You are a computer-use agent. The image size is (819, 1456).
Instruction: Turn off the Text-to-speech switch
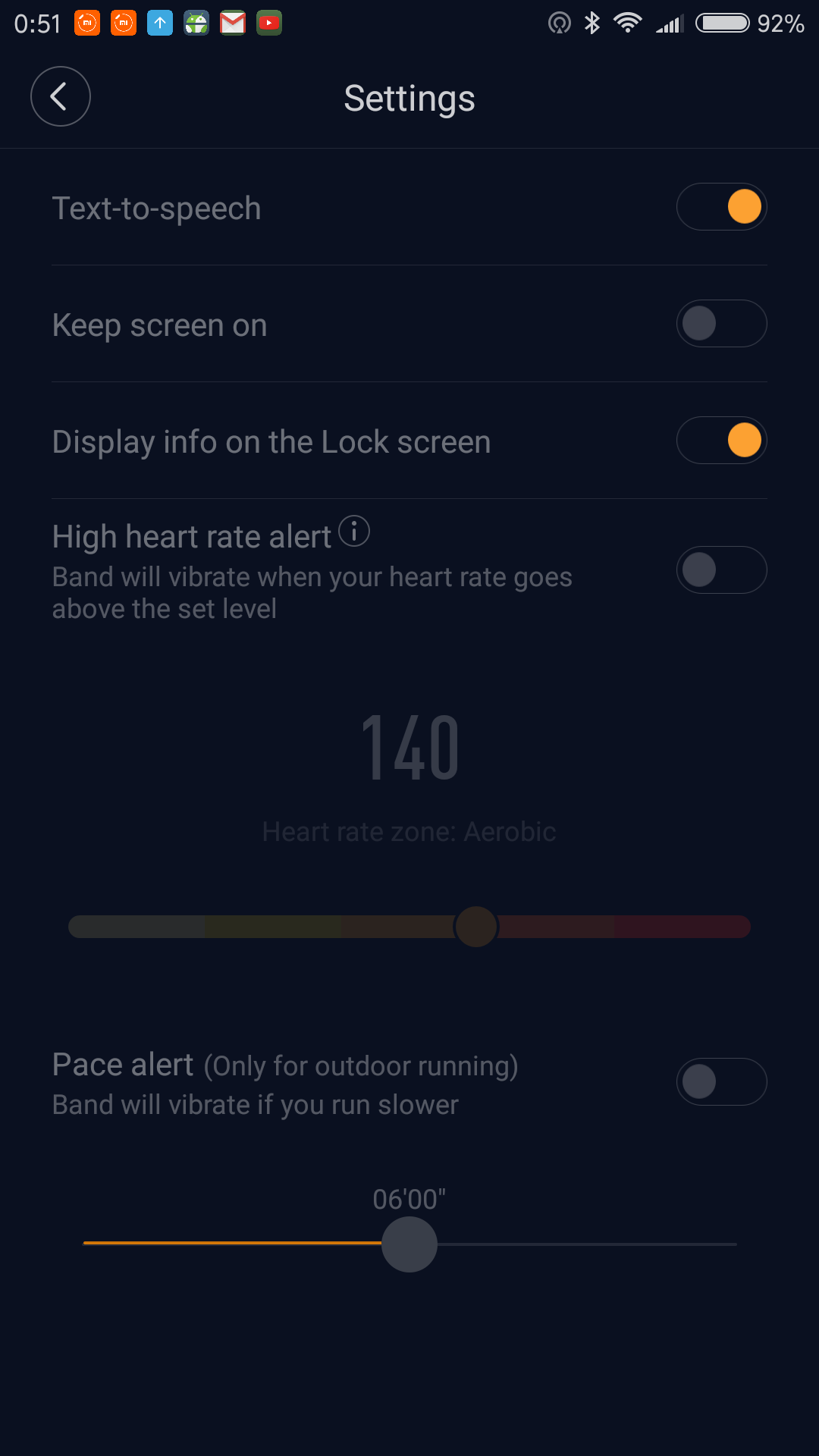pyautogui.click(x=721, y=207)
